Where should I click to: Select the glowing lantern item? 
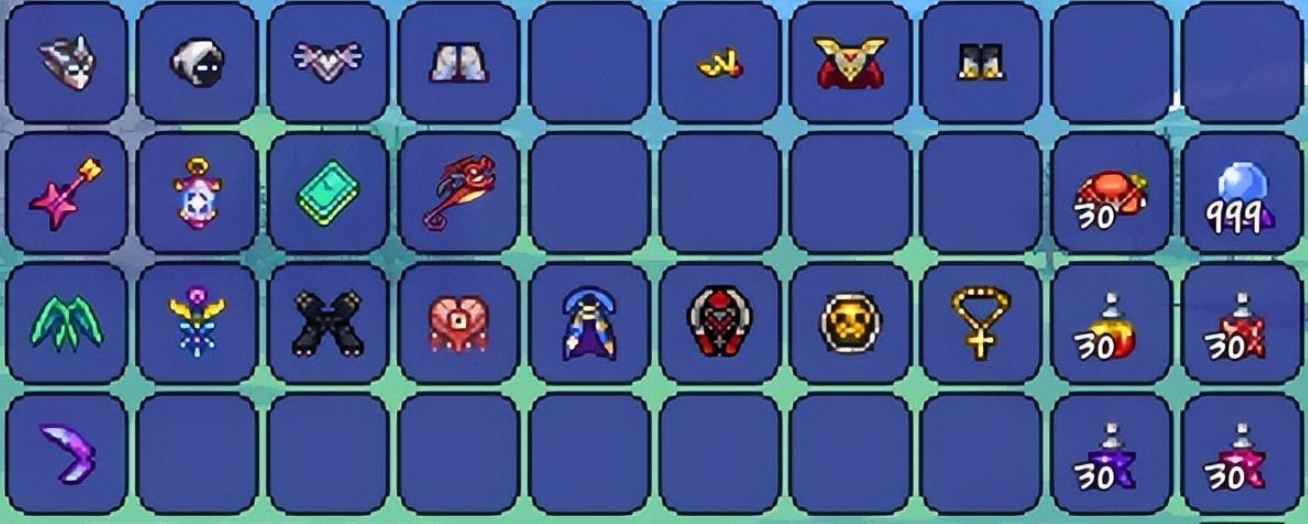196,190
